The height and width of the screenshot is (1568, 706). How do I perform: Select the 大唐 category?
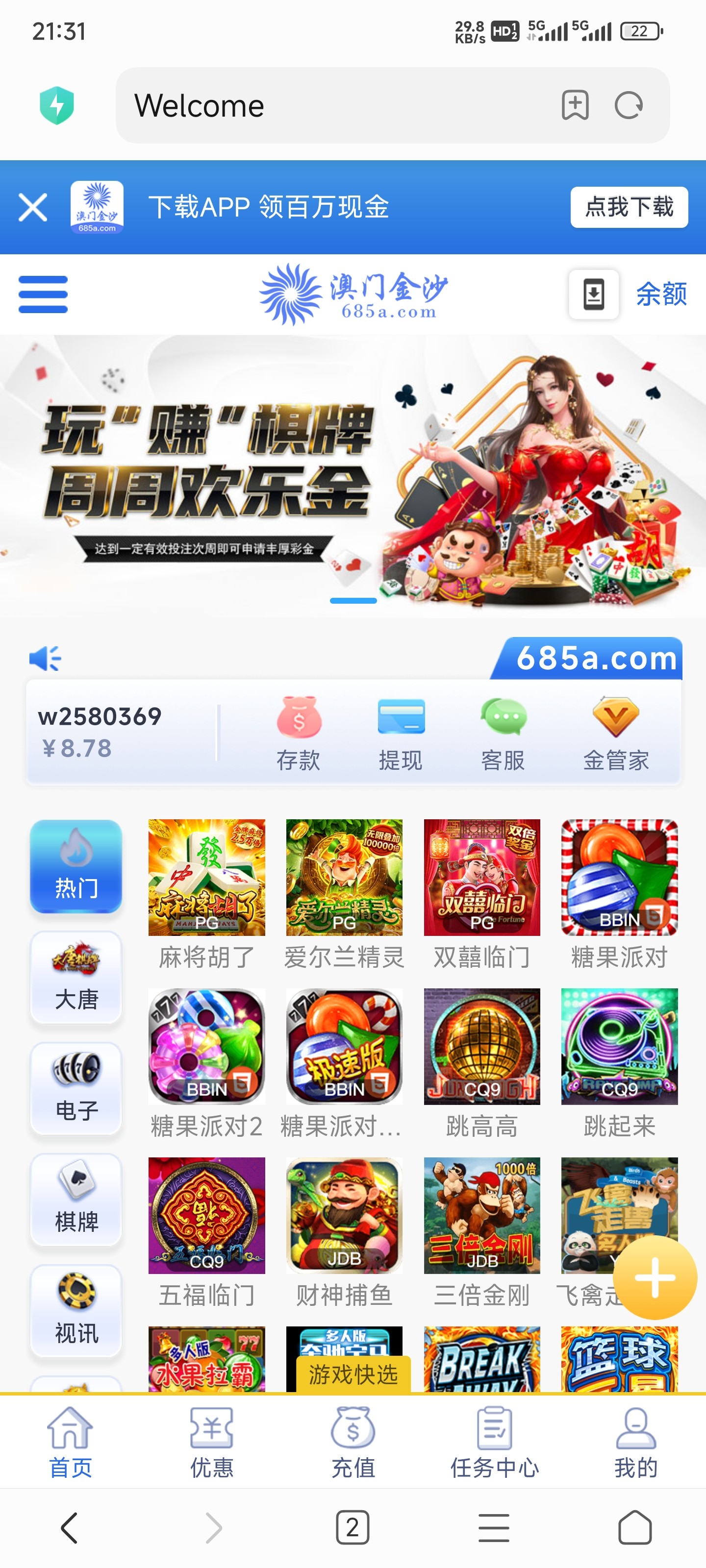click(76, 978)
